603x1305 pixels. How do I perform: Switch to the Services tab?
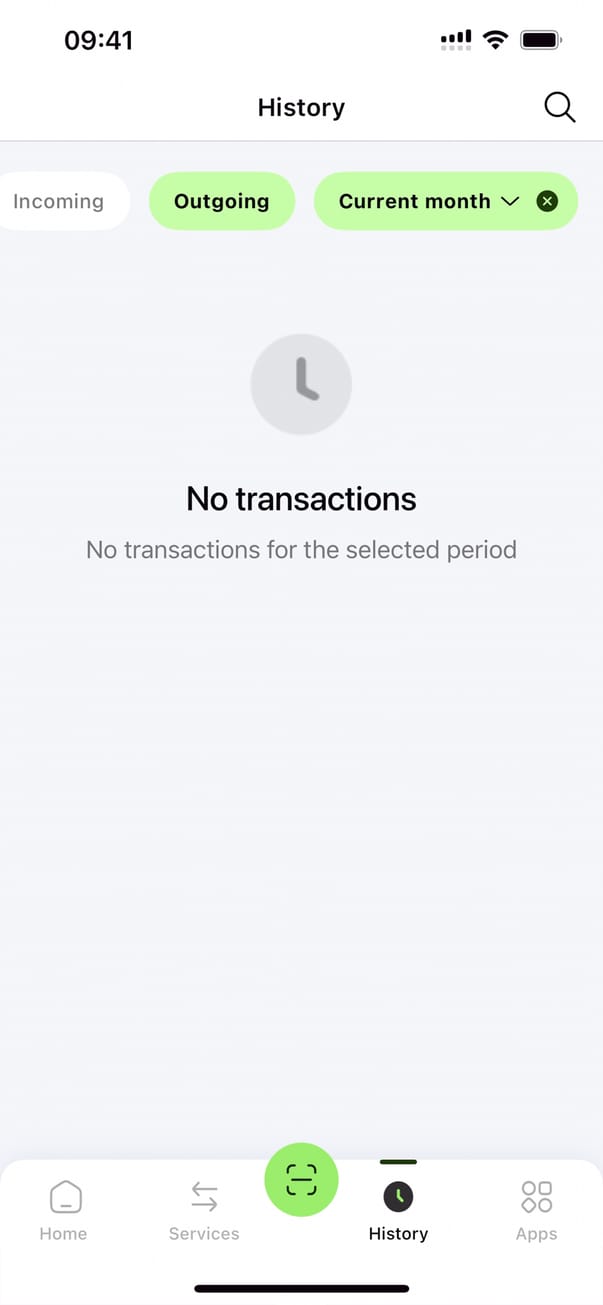(204, 1208)
